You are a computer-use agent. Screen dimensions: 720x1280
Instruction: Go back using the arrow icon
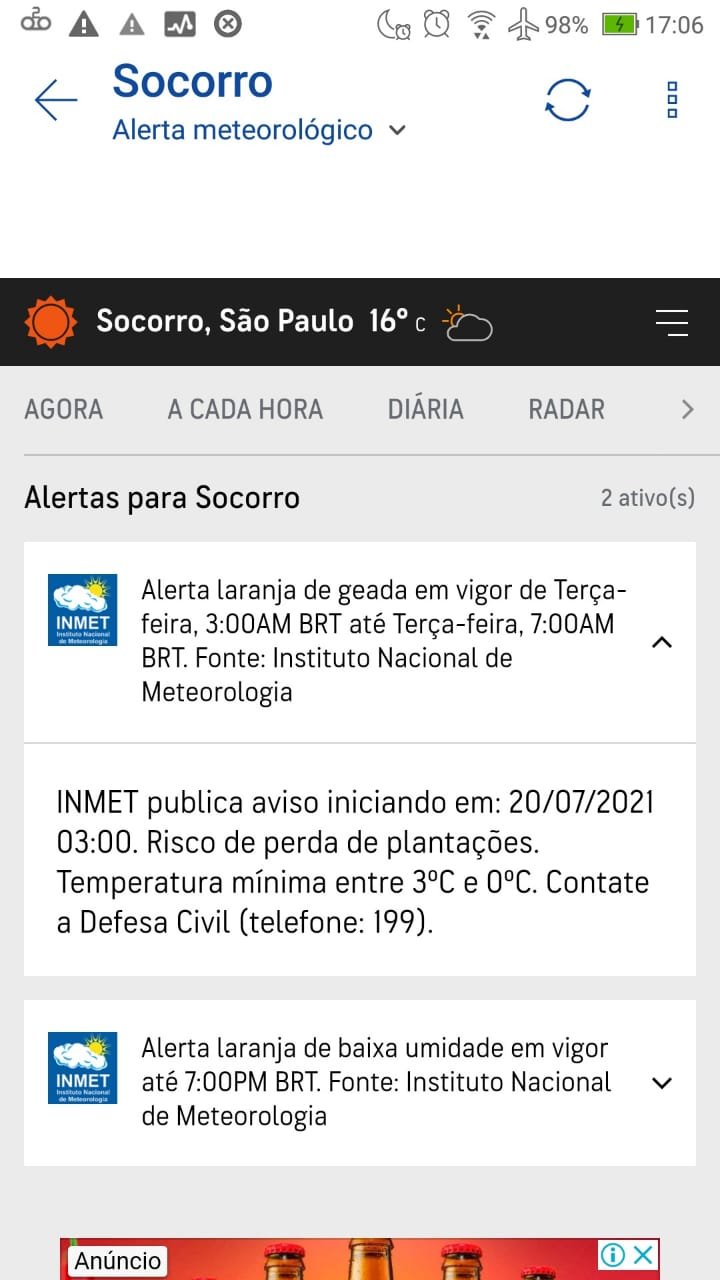[x=56, y=100]
